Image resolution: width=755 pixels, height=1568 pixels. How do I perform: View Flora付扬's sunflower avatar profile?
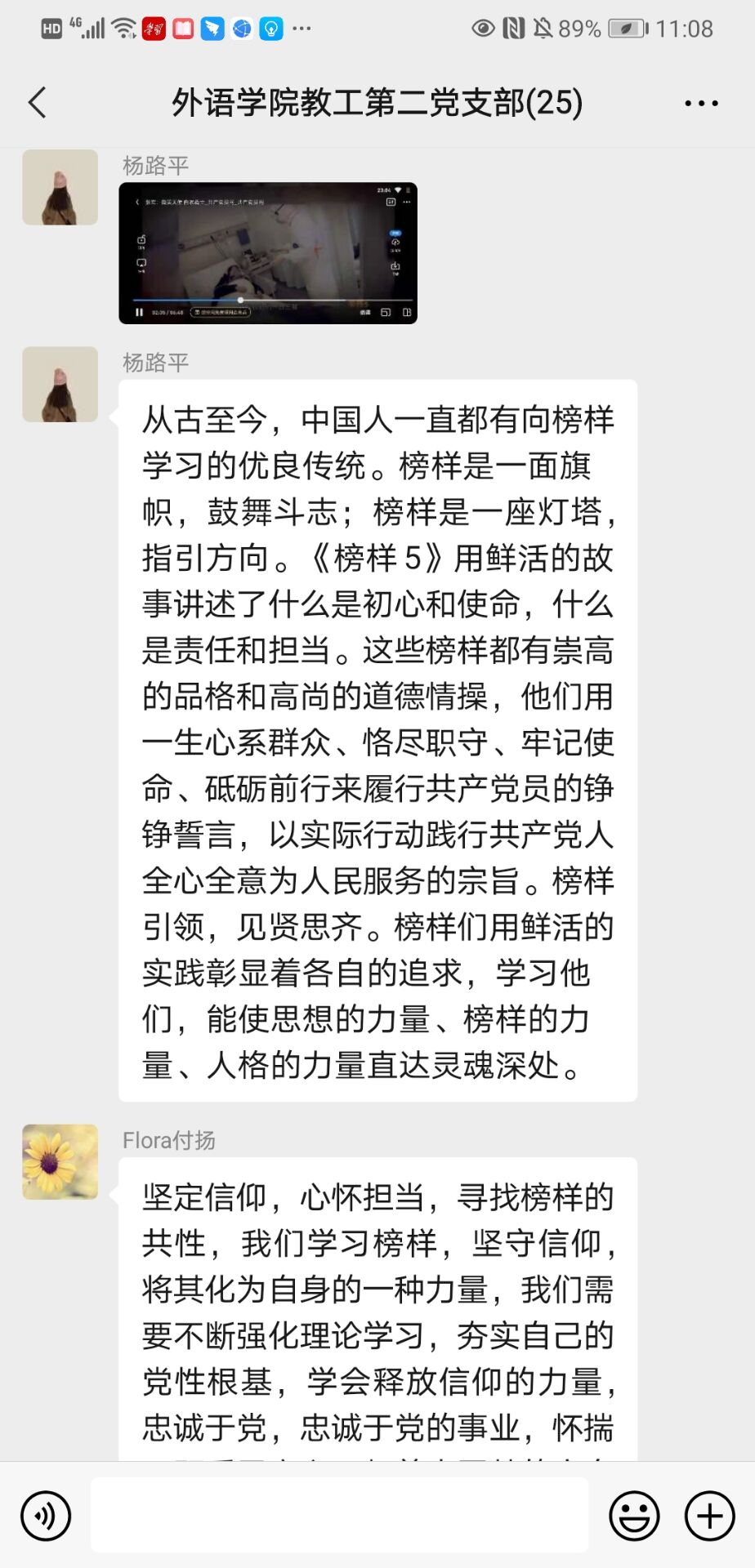(60, 1161)
